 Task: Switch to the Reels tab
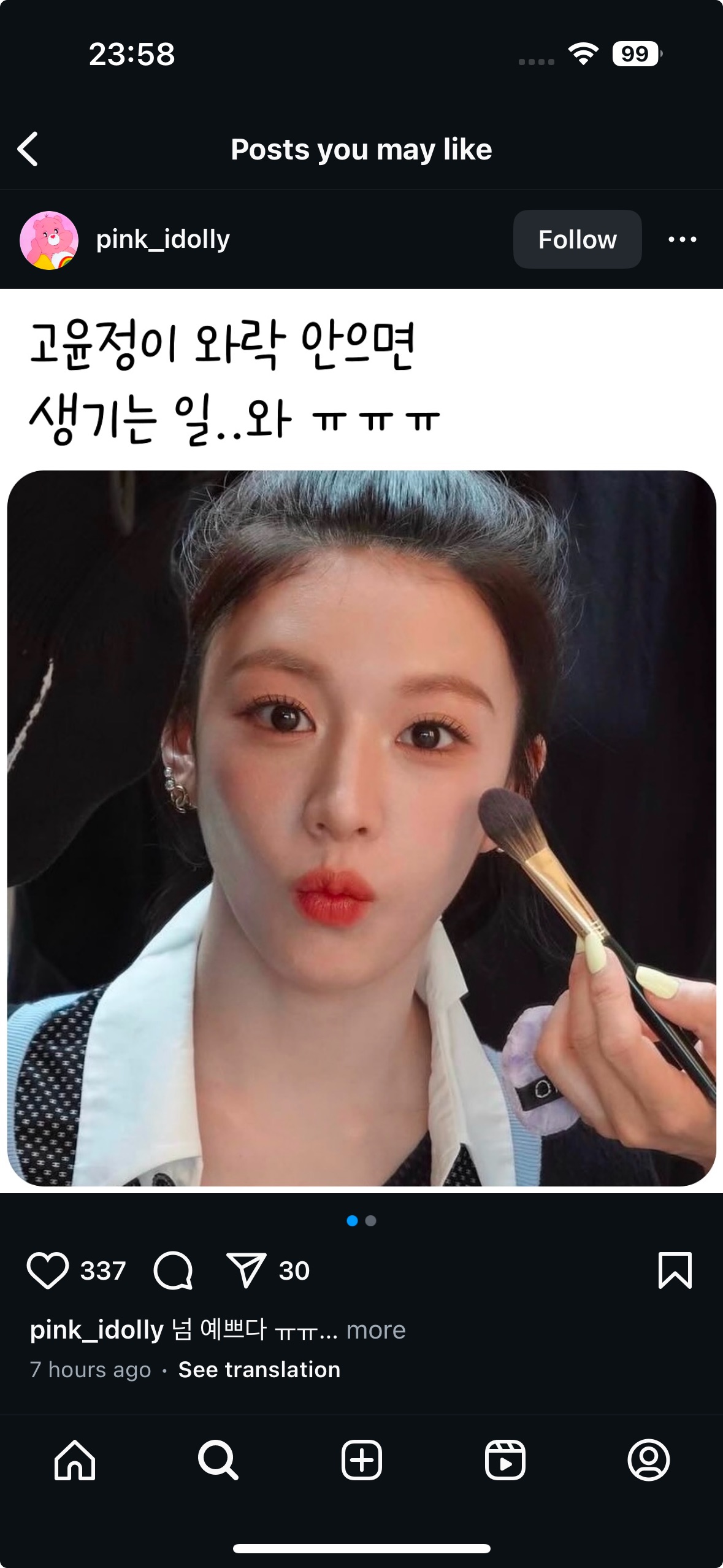(x=505, y=1460)
